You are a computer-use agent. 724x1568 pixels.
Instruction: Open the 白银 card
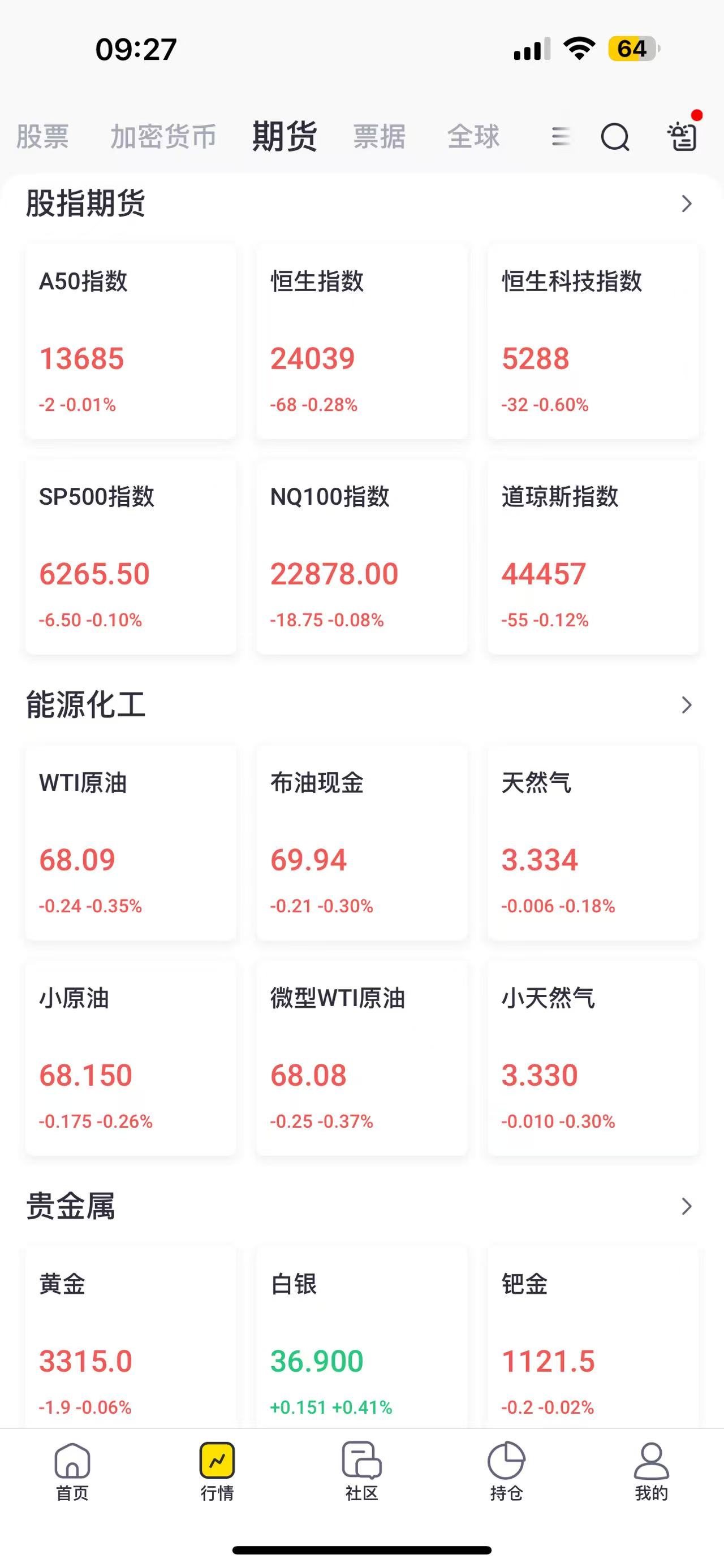(x=361, y=1337)
